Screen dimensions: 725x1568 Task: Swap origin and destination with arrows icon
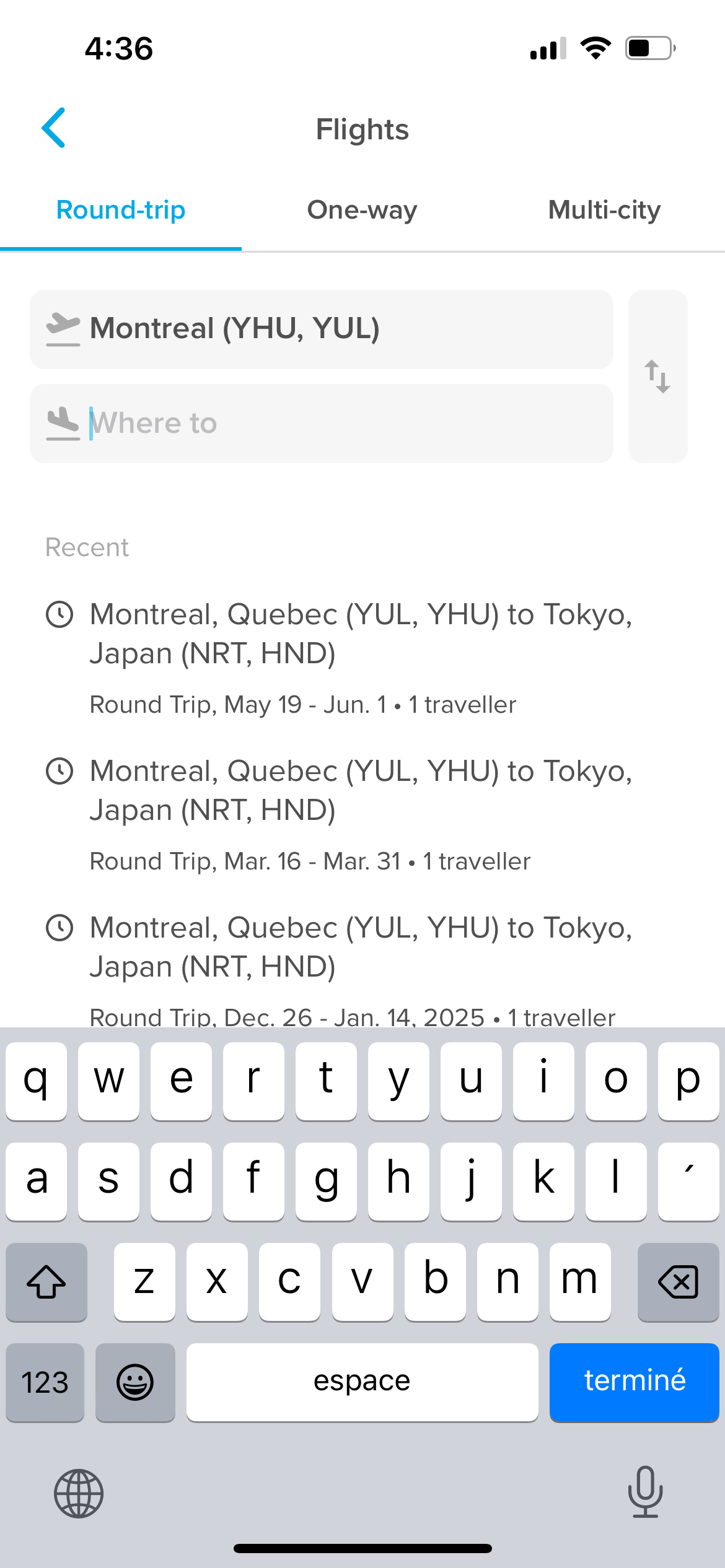[x=657, y=375]
